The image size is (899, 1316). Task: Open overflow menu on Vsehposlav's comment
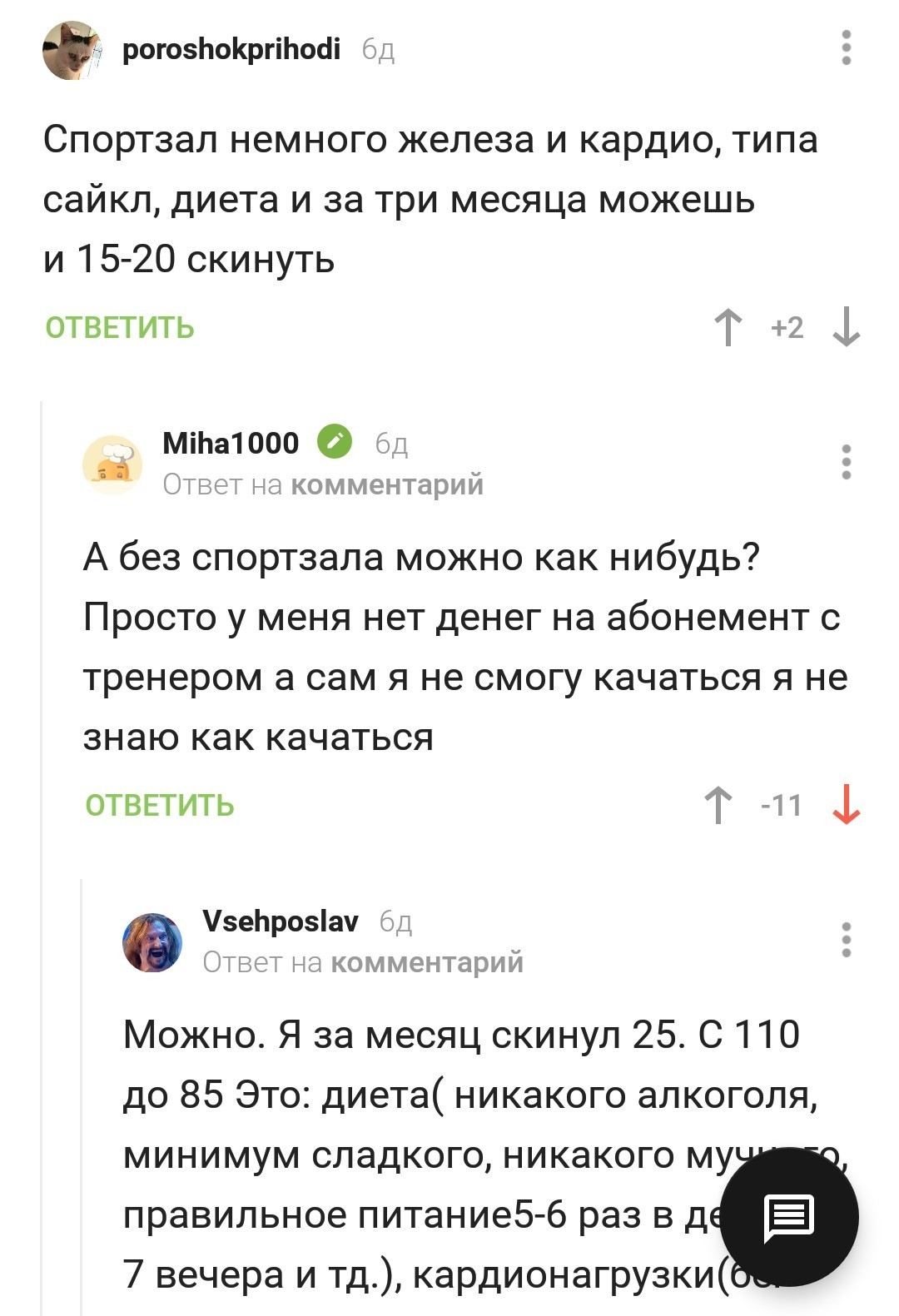click(847, 940)
